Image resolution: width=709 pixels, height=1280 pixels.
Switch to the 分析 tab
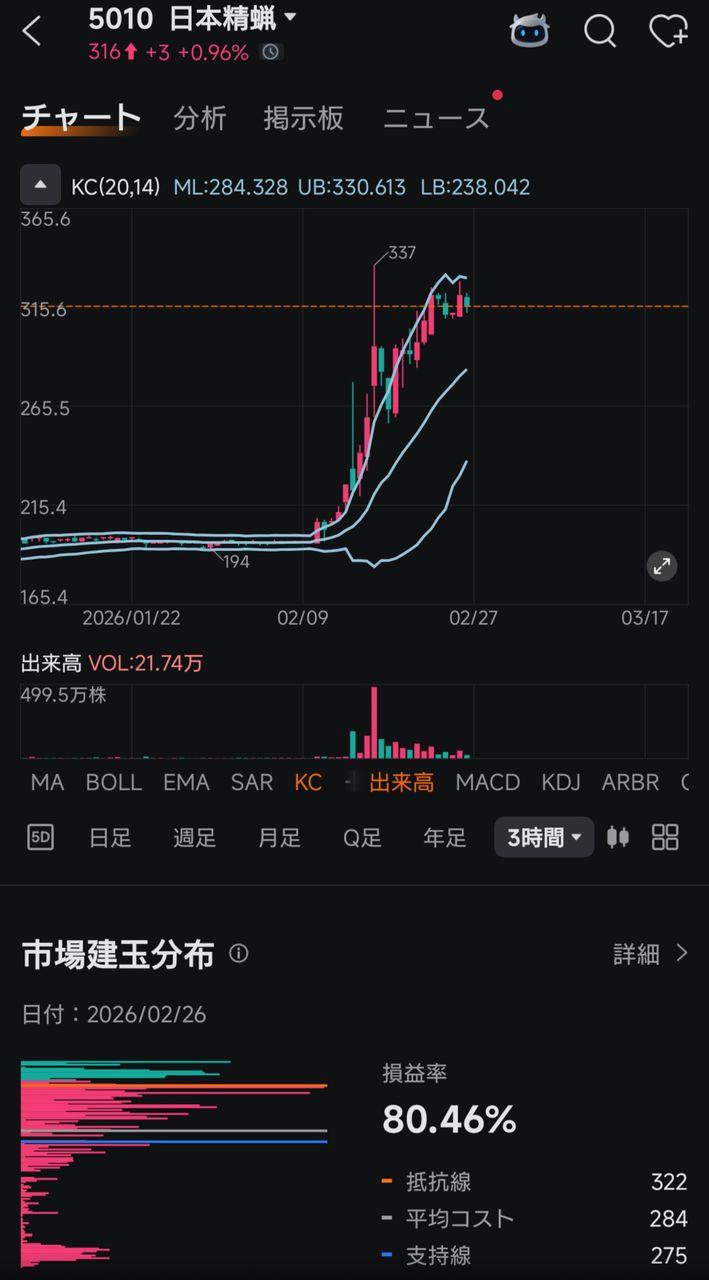pos(200,118)
